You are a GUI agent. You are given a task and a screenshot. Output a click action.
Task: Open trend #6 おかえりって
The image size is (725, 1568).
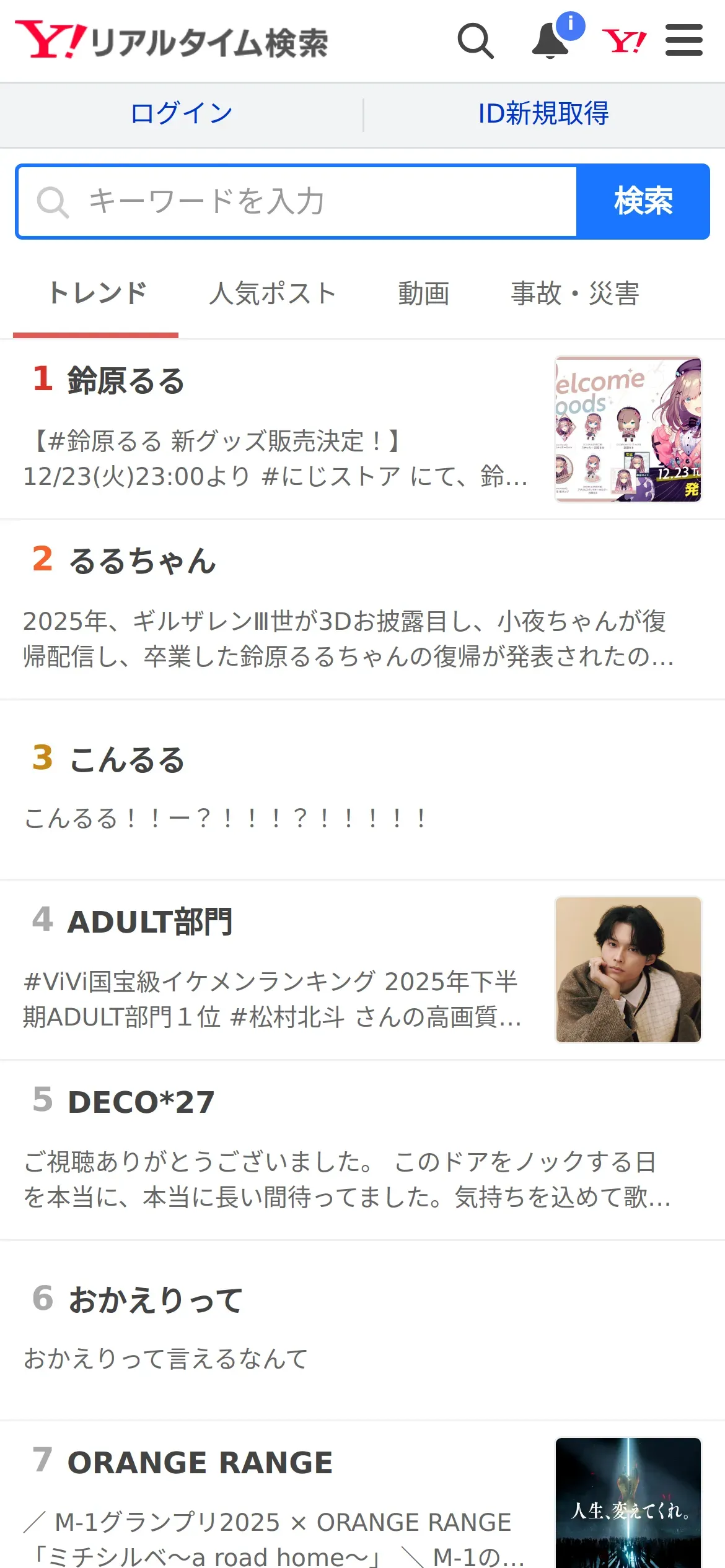click(362, 1330)
